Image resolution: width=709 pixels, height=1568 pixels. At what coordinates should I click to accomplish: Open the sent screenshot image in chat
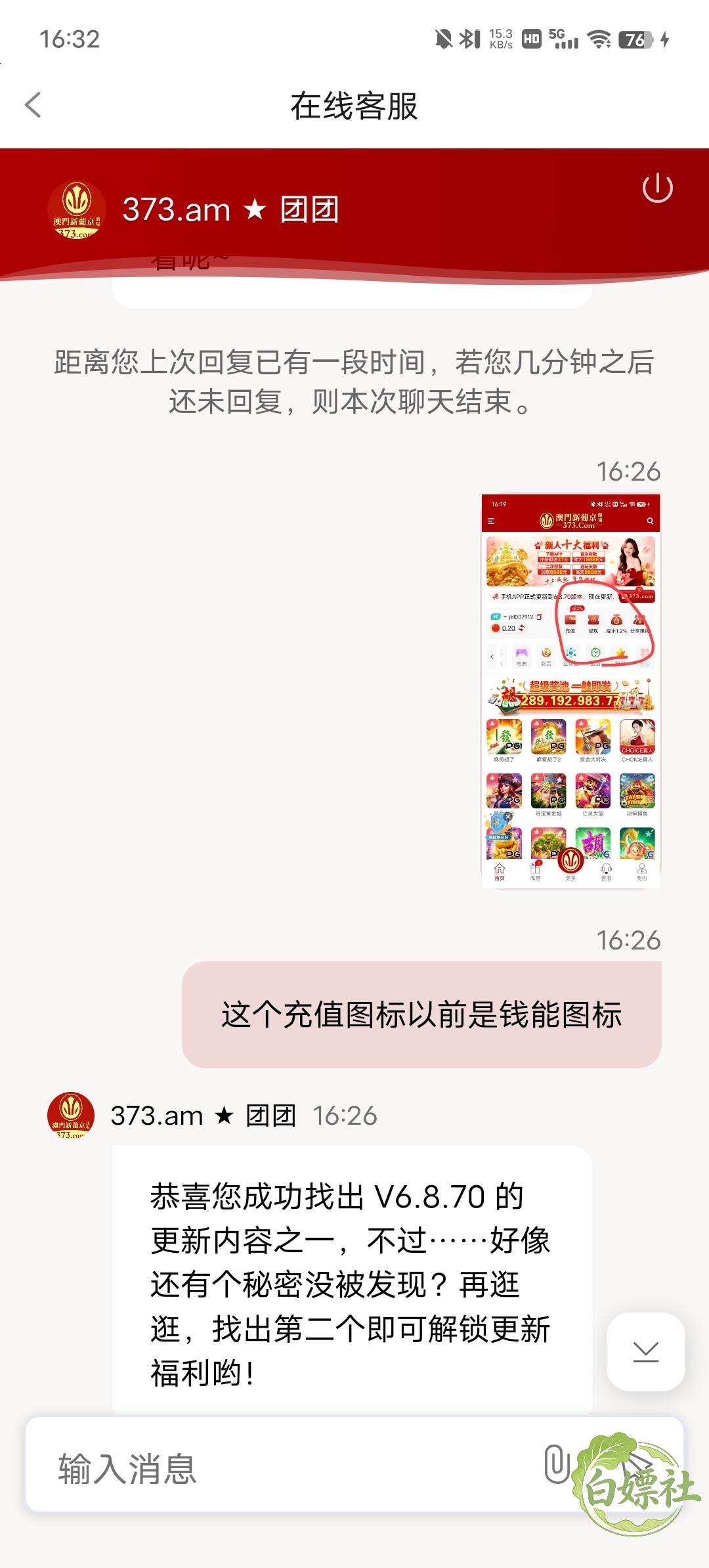tap(570, 691)
